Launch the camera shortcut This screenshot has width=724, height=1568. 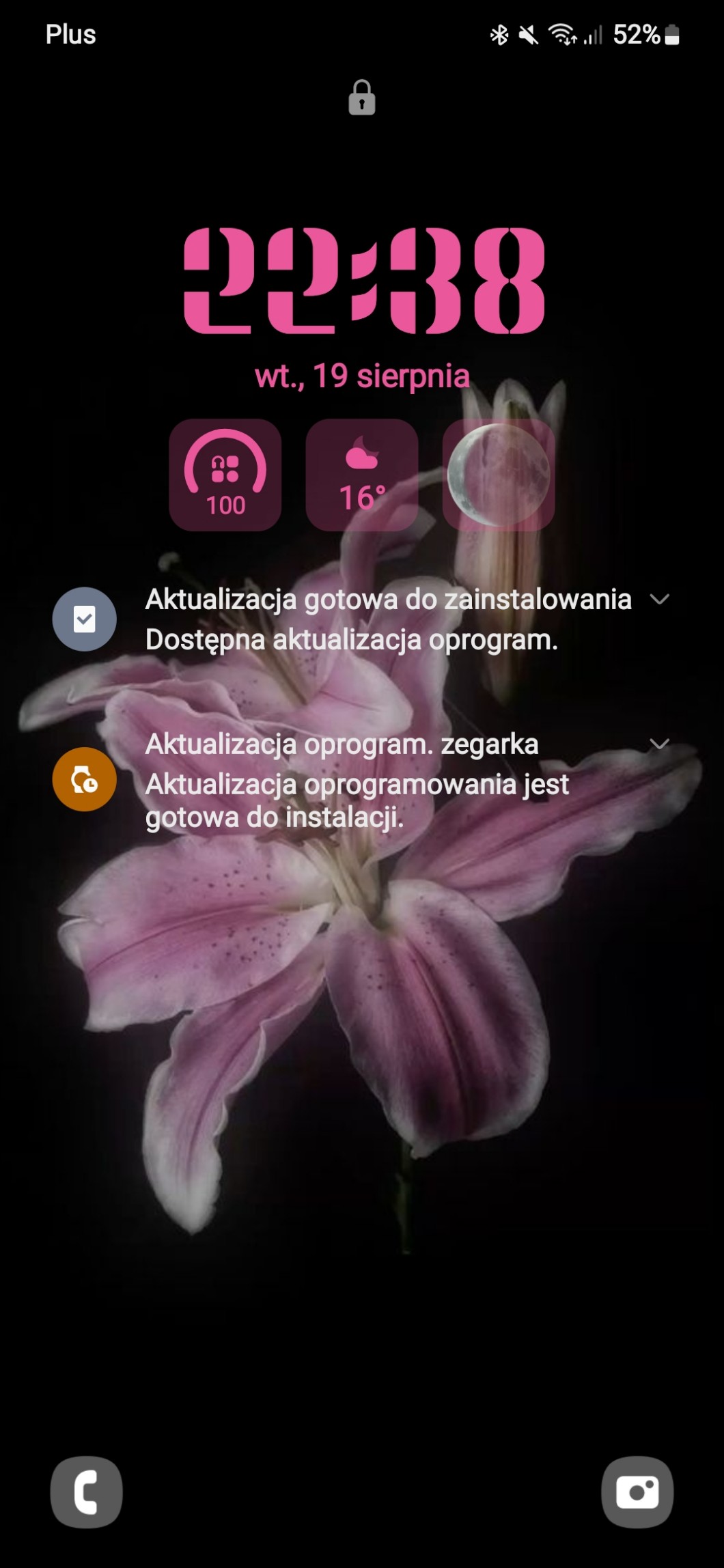tap(637, 1492)
